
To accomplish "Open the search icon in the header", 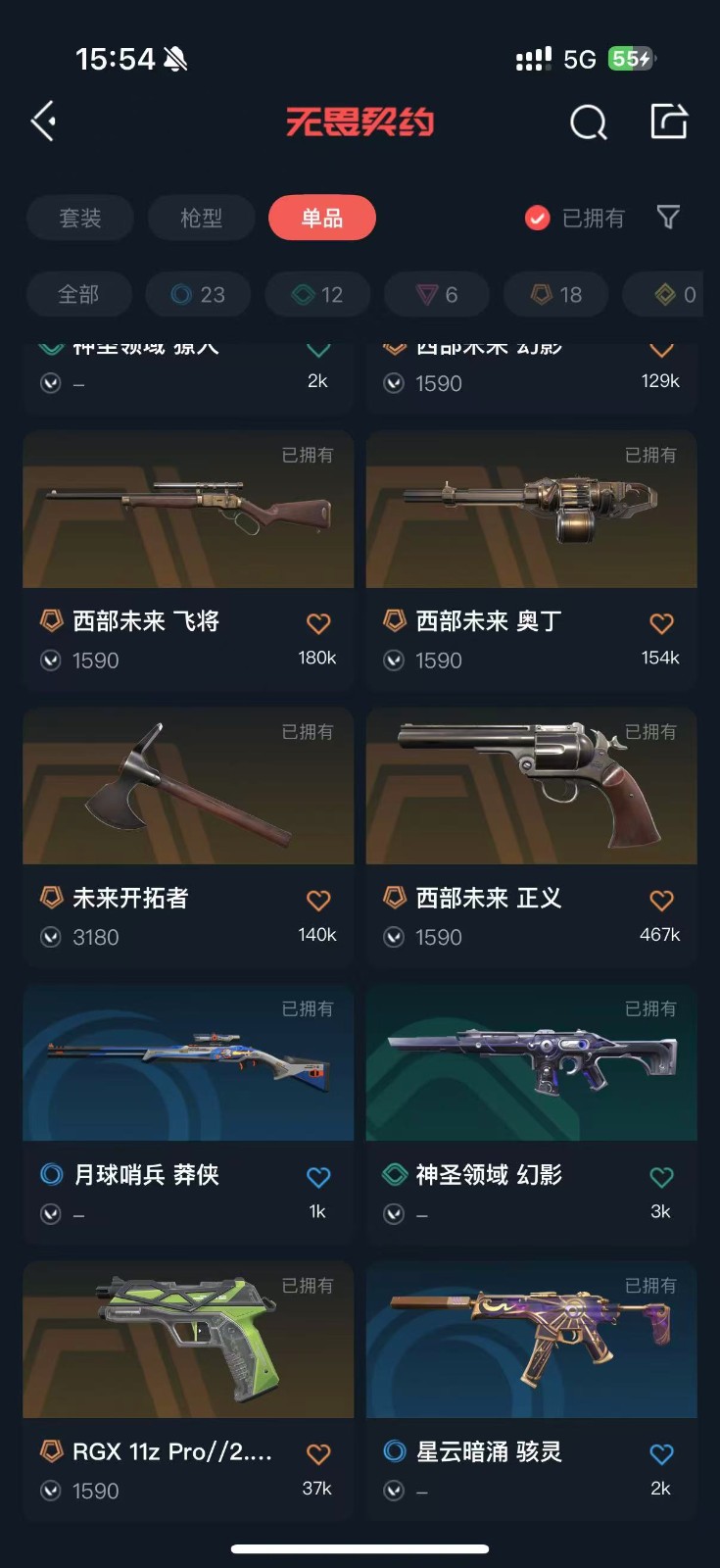I will (x=588, y=123).
